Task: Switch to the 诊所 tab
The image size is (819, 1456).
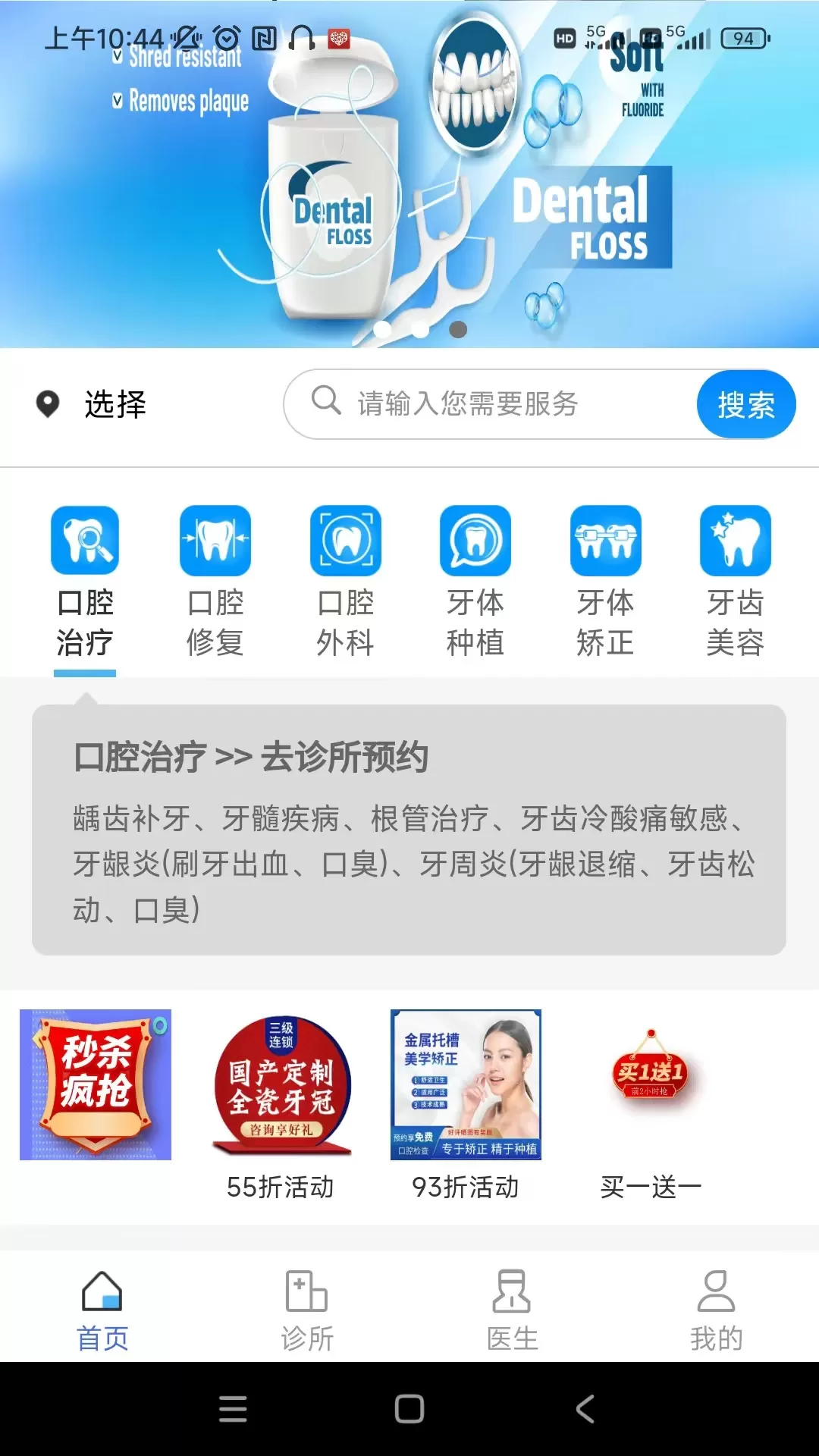Action: [x=307, y=1310]
